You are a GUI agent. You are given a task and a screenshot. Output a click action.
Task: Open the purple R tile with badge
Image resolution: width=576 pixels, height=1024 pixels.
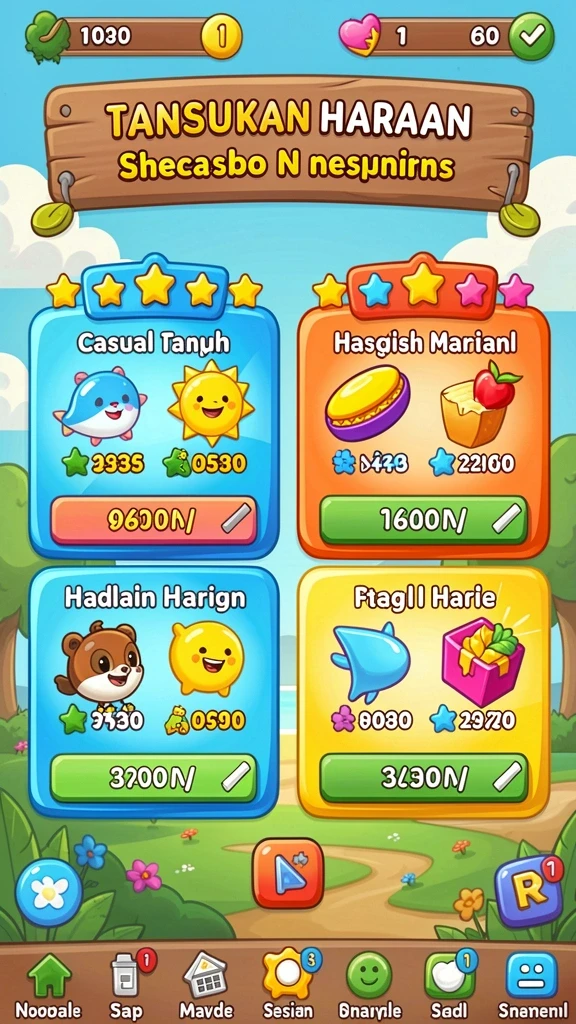529,893
